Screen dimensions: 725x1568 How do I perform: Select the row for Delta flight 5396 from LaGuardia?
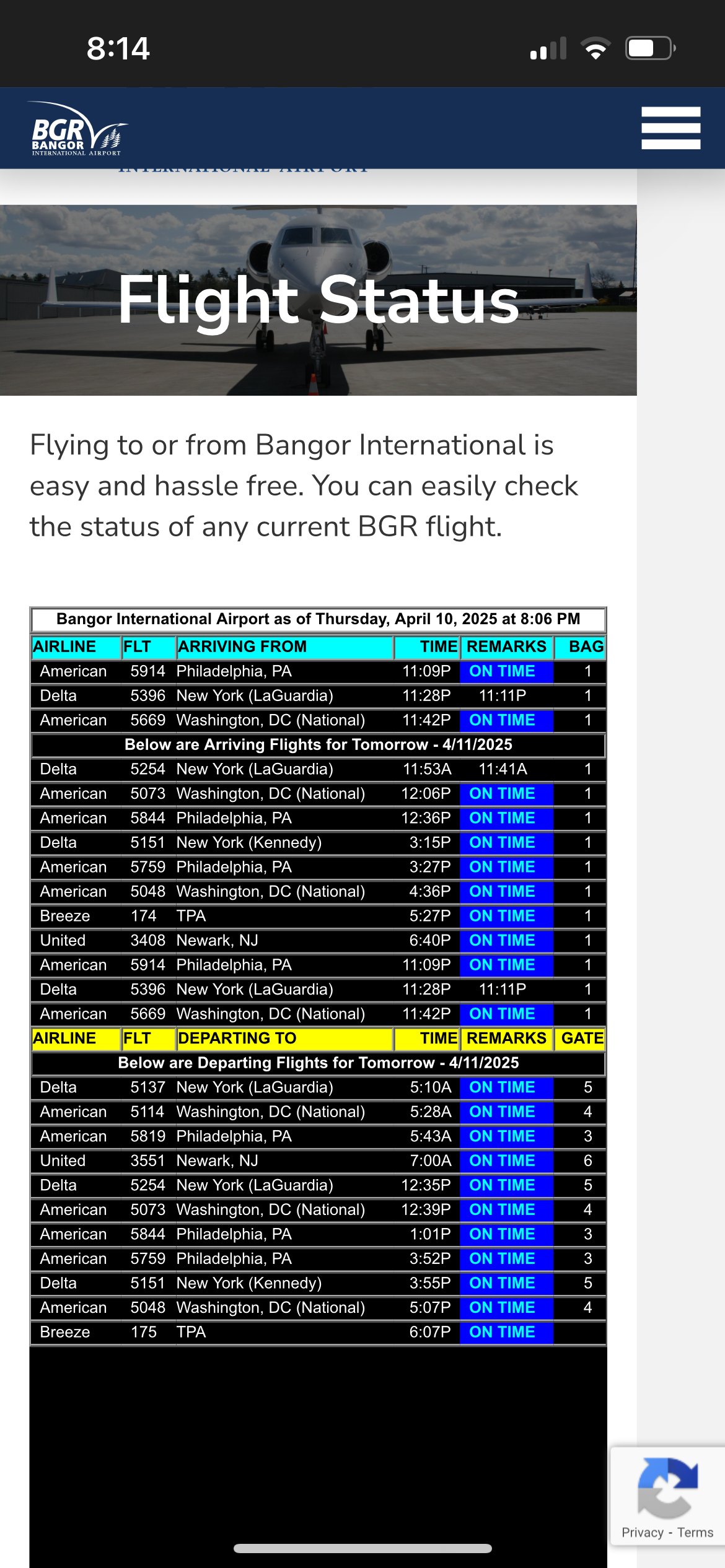pos(248,695)
